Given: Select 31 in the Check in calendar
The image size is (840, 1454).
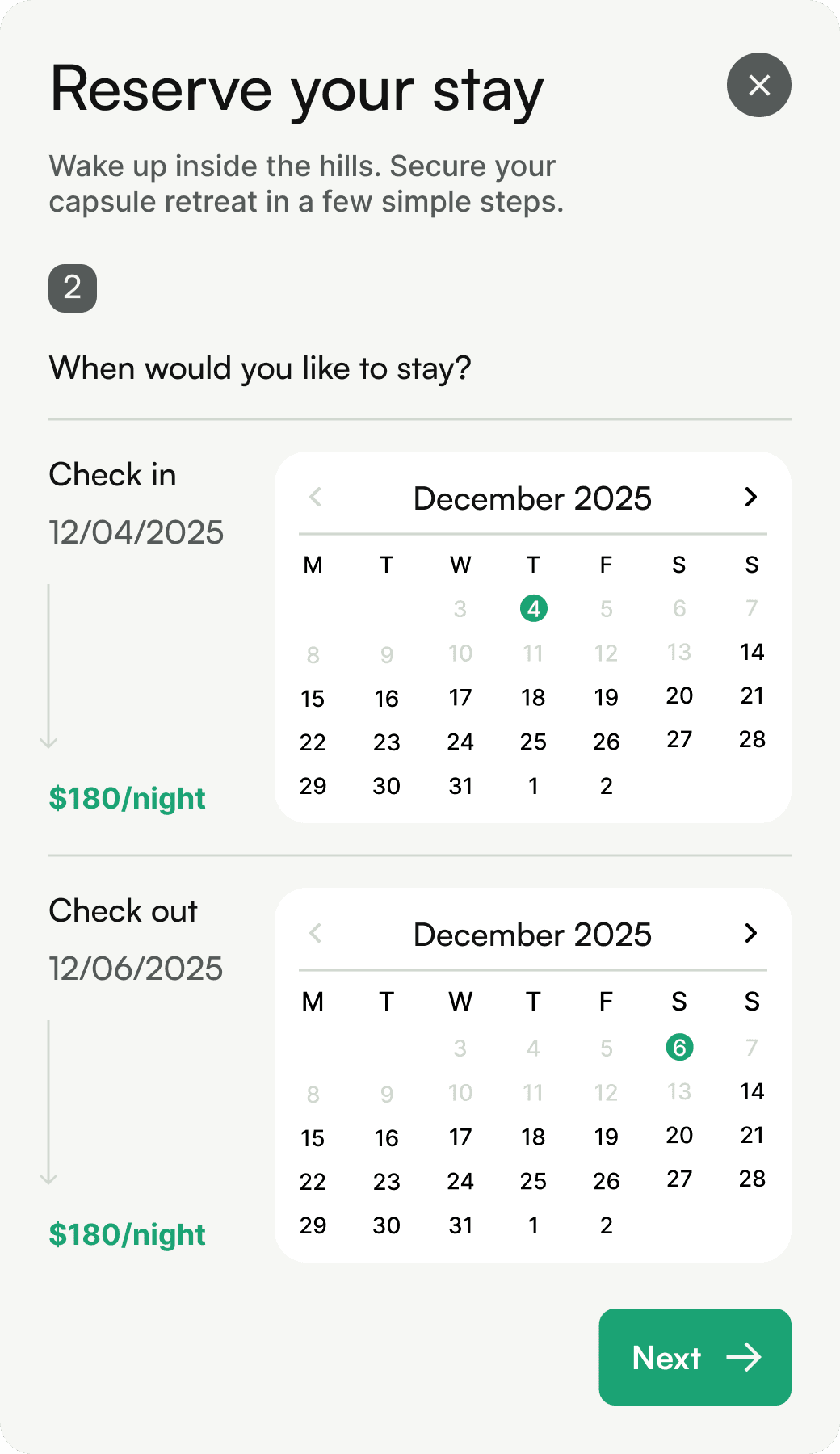Looking at the screenshot, I should pyautogui.click(x=460, y=786).
